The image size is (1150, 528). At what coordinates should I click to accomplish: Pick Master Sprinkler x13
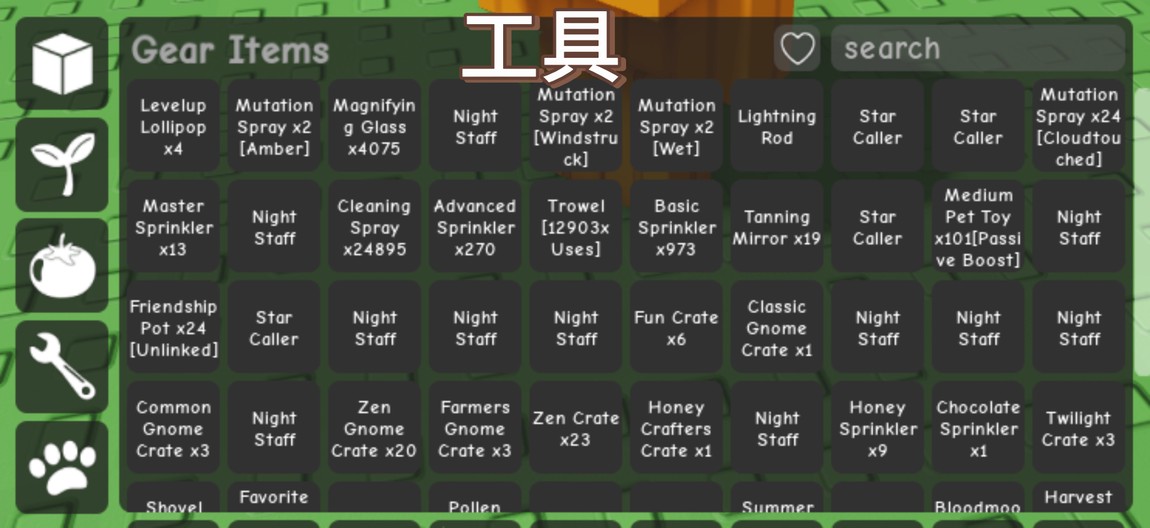(x=173, y=227)
